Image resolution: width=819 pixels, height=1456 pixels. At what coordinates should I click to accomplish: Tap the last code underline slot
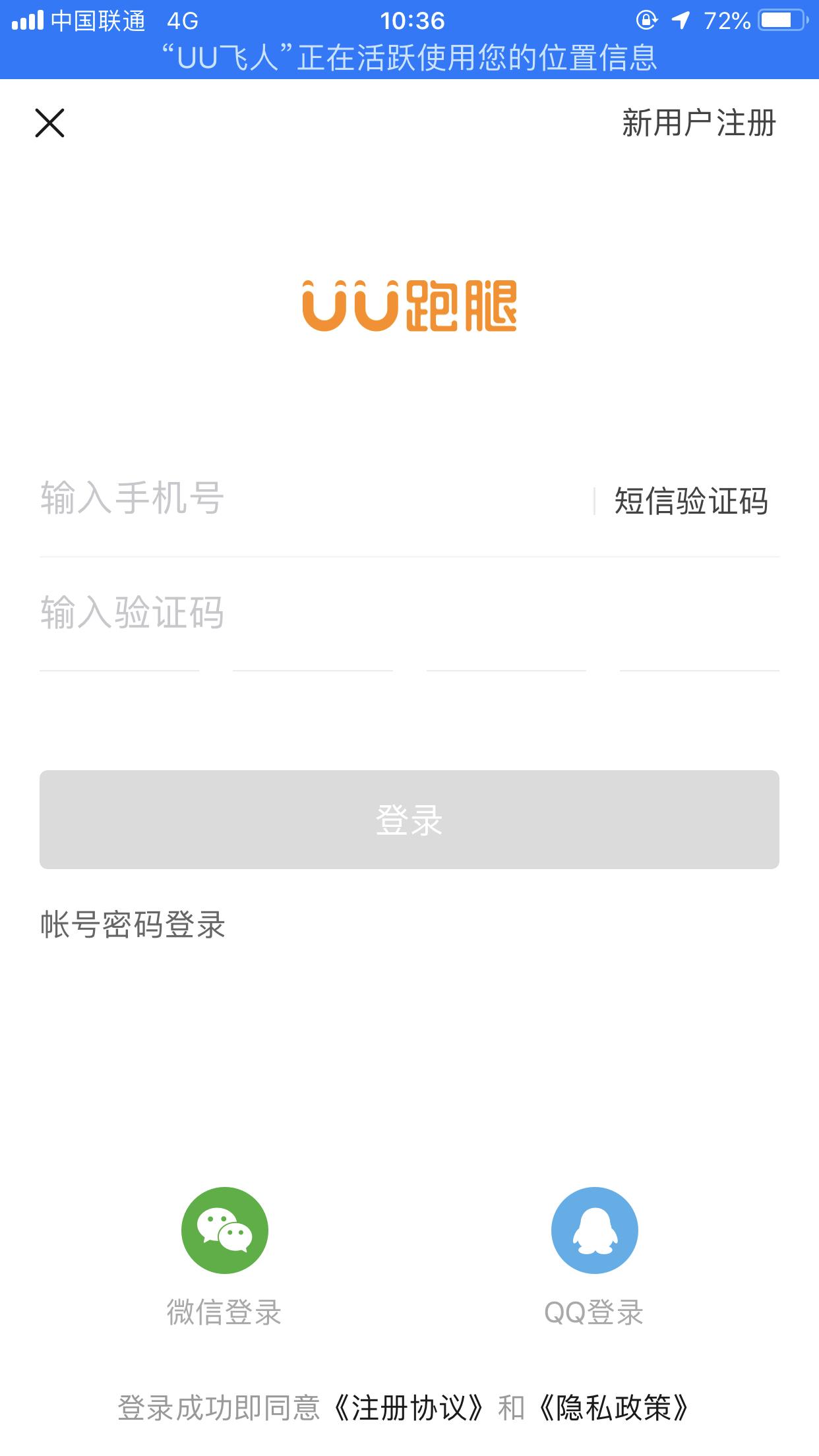699,671
